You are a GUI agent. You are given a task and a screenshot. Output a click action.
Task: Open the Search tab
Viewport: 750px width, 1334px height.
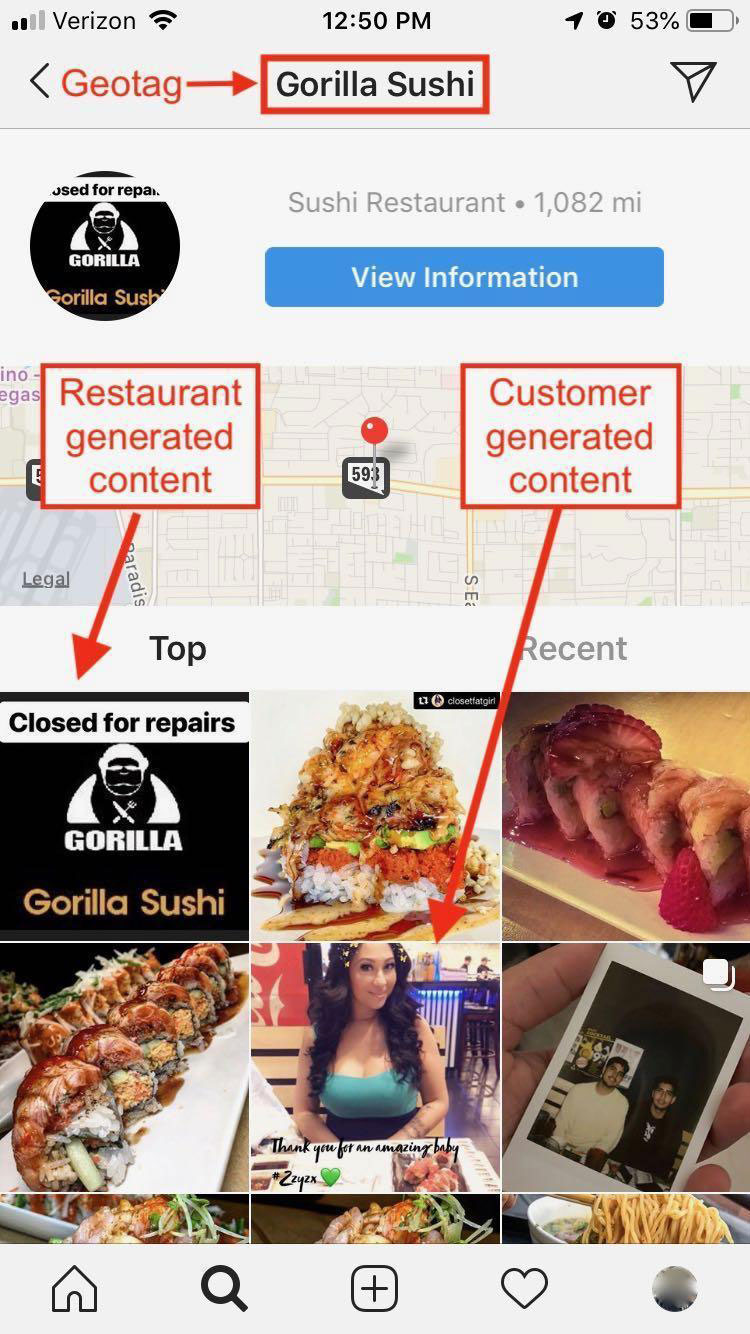click(x=224, y=1289)
